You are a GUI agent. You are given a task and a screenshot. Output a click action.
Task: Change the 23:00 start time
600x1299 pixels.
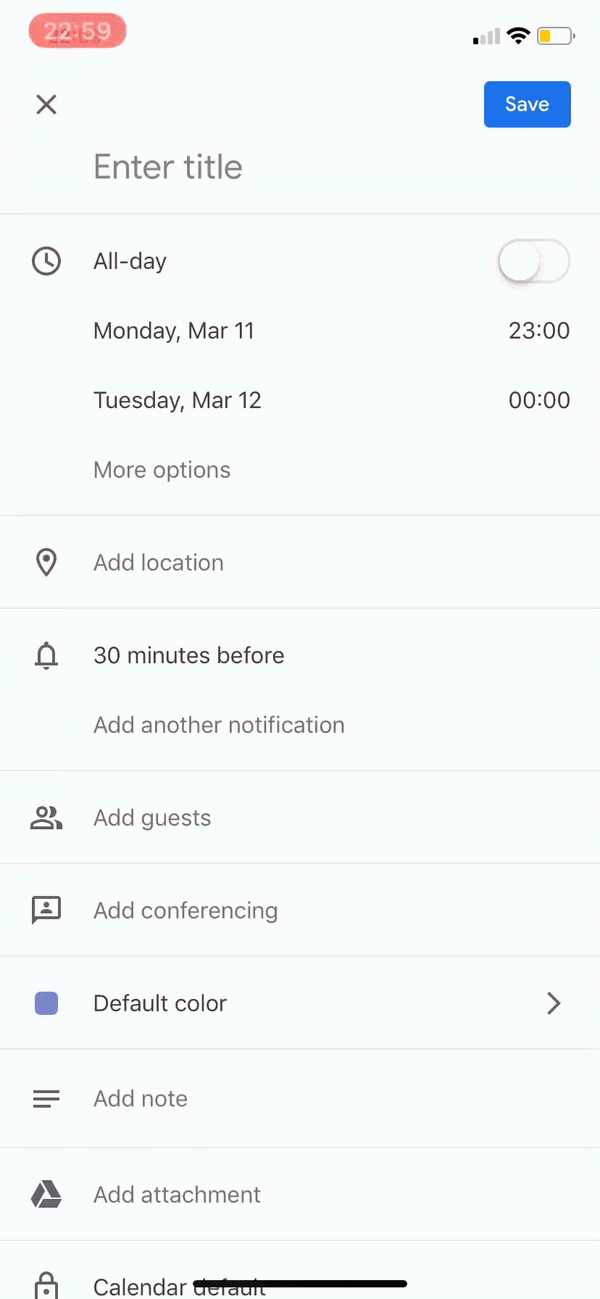click(539, 331)
